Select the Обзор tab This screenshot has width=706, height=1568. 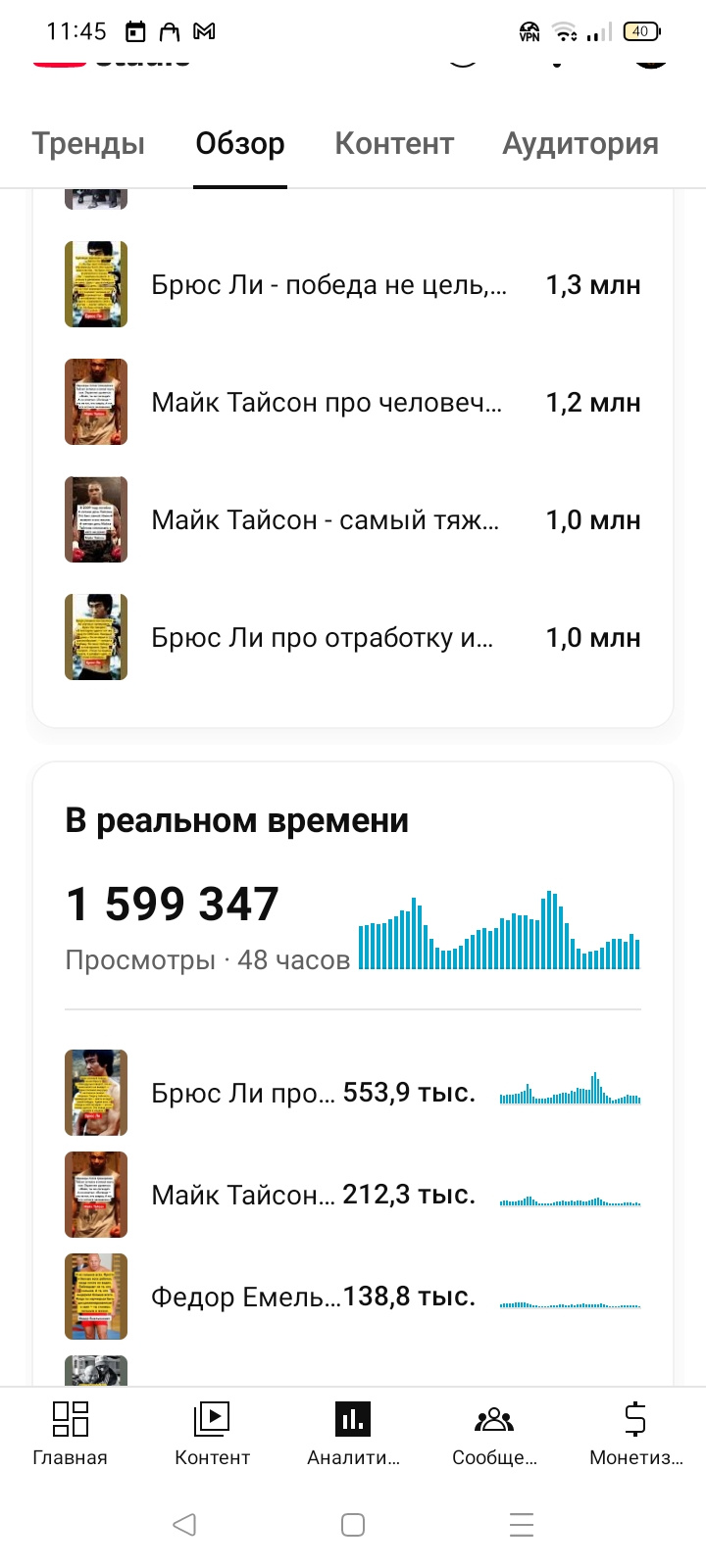click(x=240, y=143)
